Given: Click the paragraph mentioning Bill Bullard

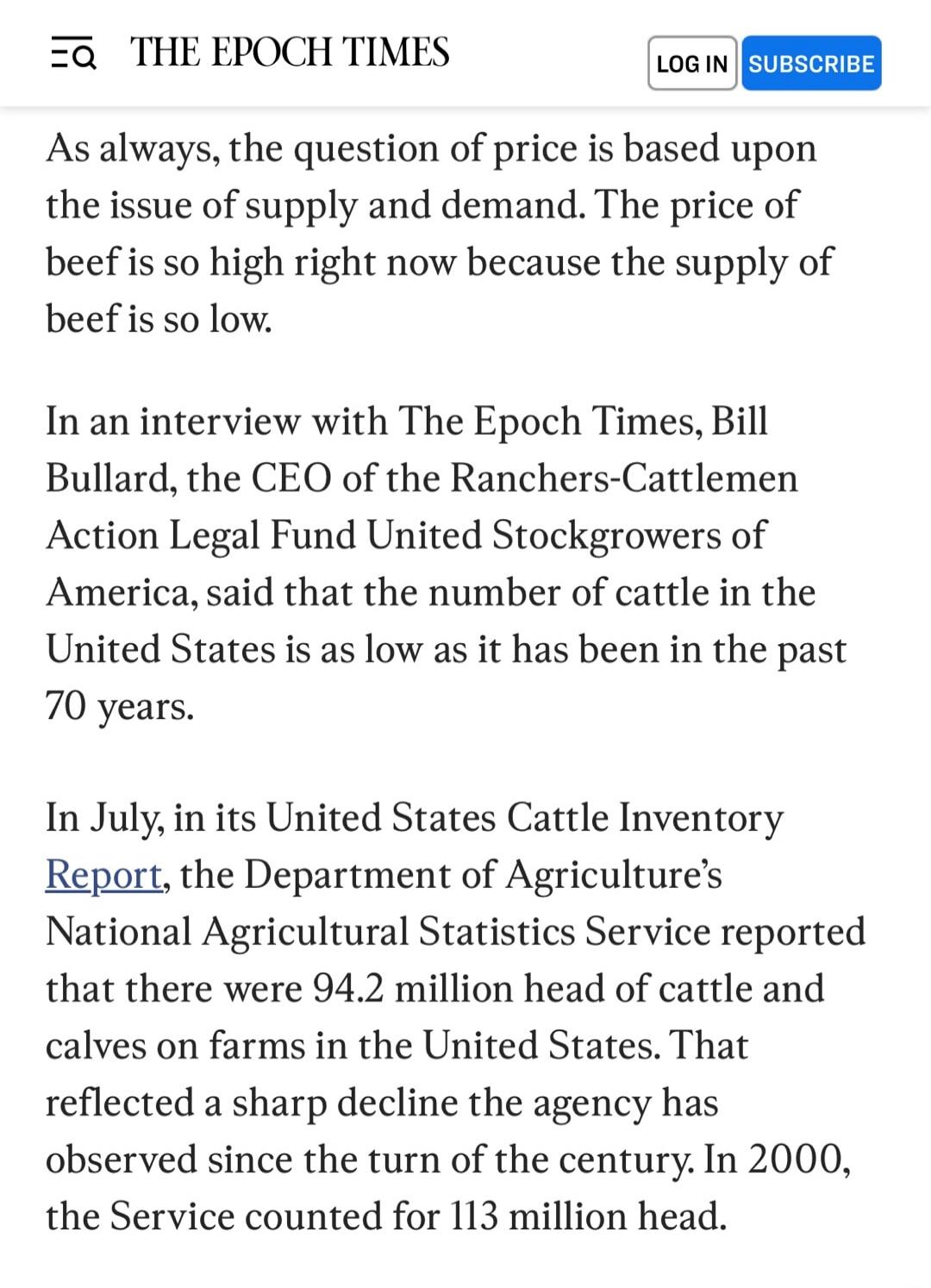Looking at the screenshot, I should tap(448, 563).
